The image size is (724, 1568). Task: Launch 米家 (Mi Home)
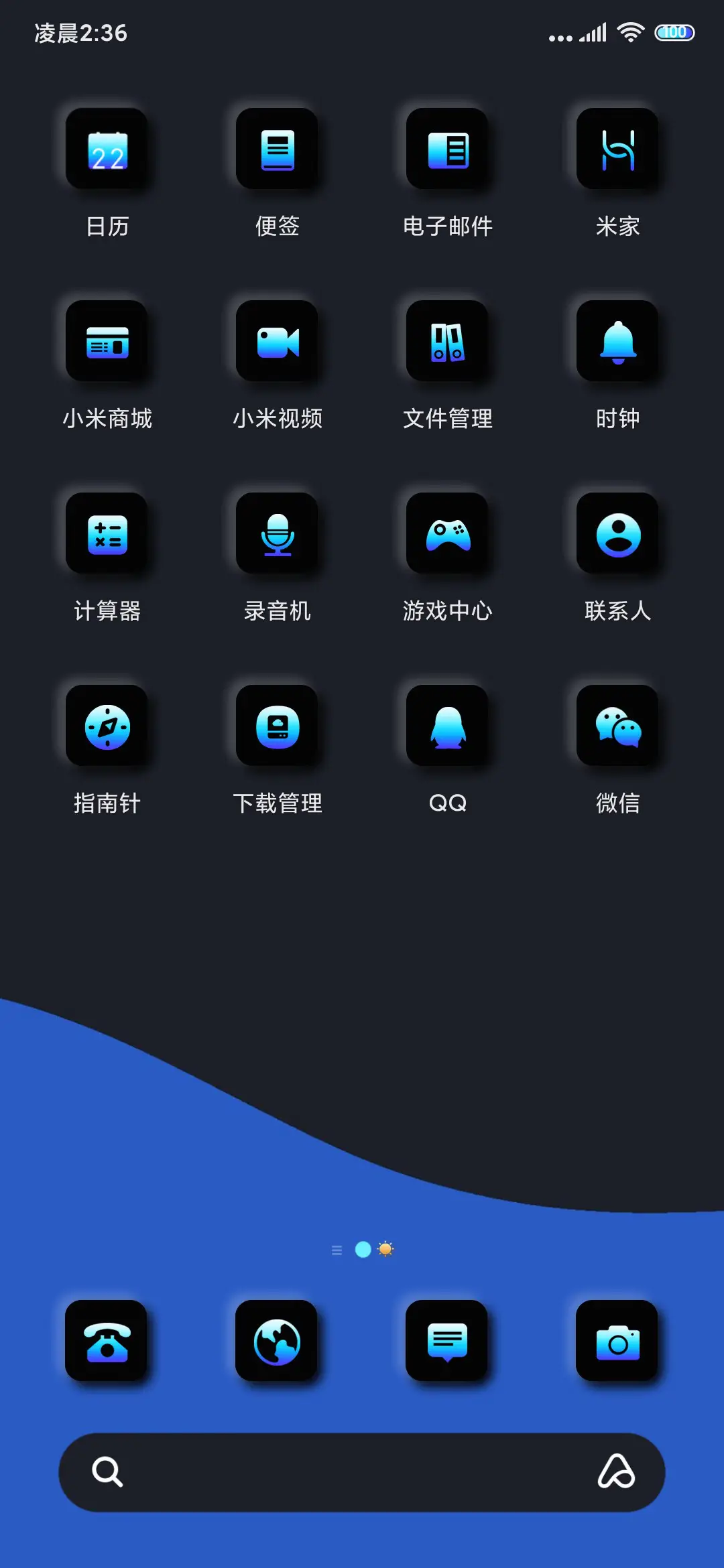pyautogui.click(x=617, y=149)
